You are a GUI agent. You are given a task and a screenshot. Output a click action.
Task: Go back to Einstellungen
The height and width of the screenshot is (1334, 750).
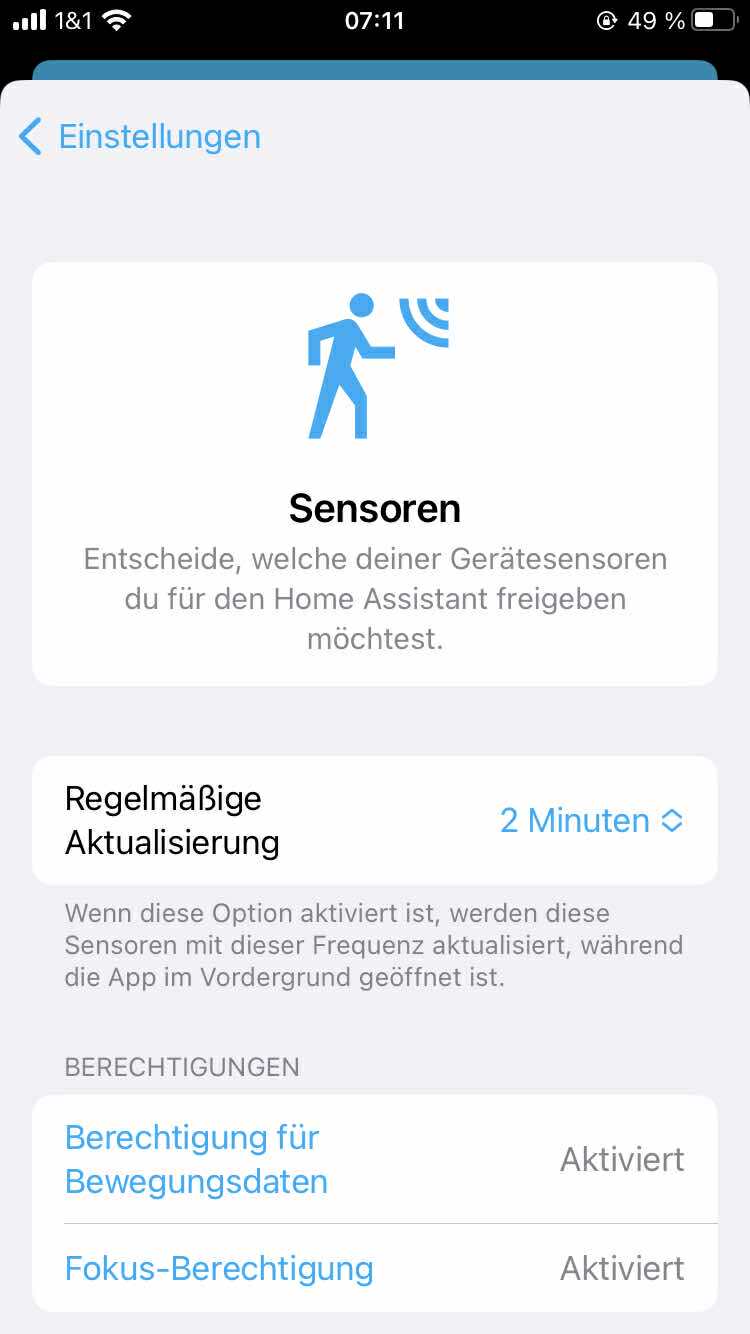pyautogui.click(x=140, y=137)
